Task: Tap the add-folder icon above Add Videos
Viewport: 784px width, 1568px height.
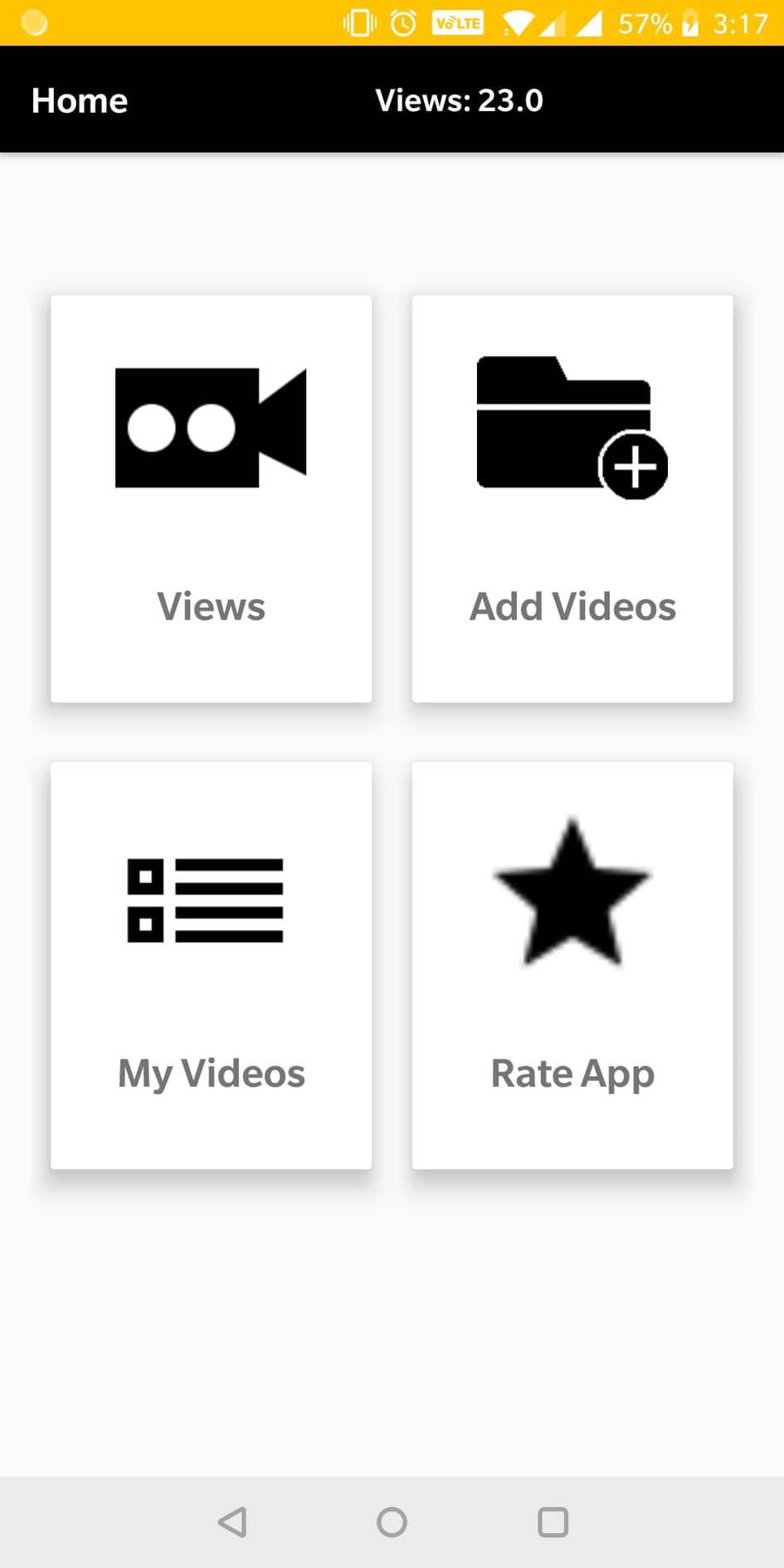Action: pyautogui.click(x=571, y=425)
